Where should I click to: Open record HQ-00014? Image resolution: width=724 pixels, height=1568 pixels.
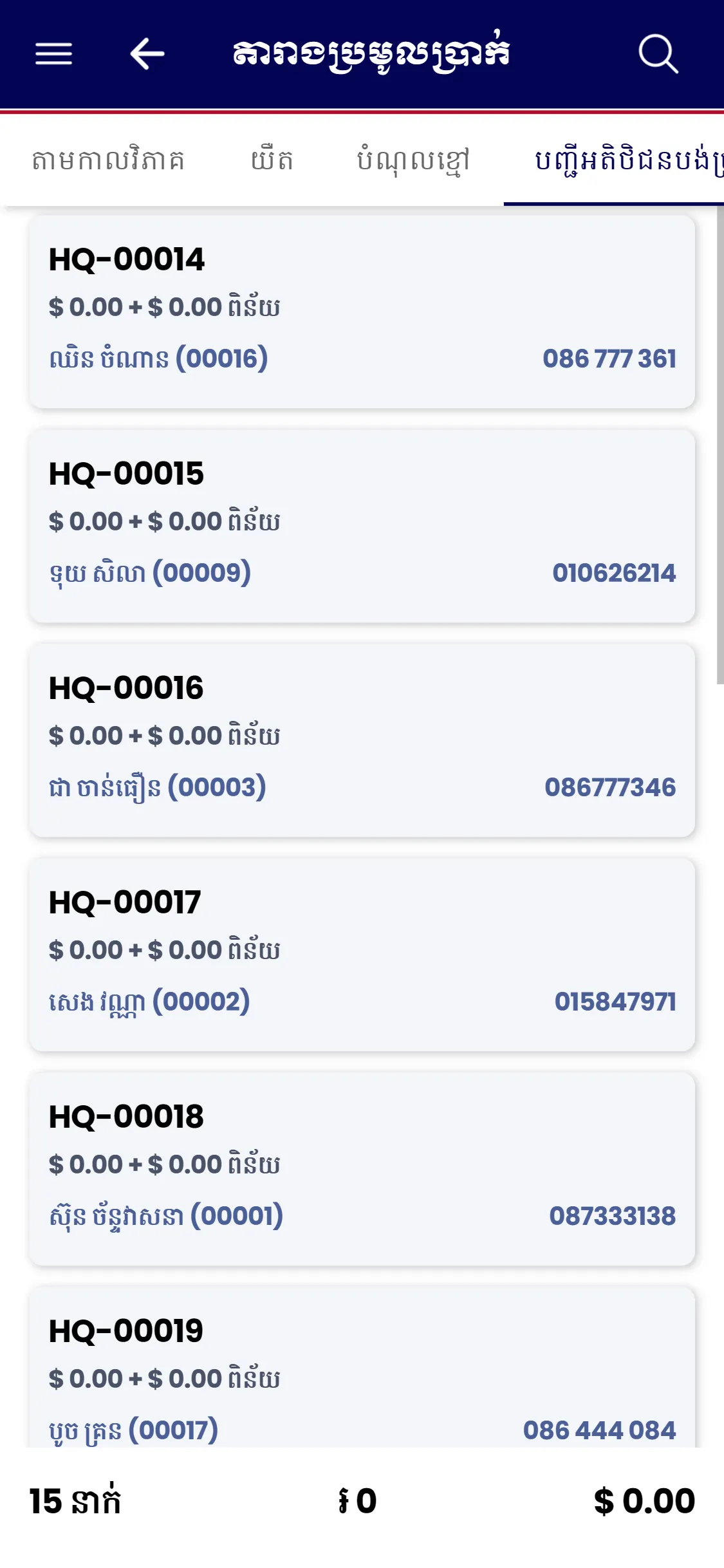point(362,311)
